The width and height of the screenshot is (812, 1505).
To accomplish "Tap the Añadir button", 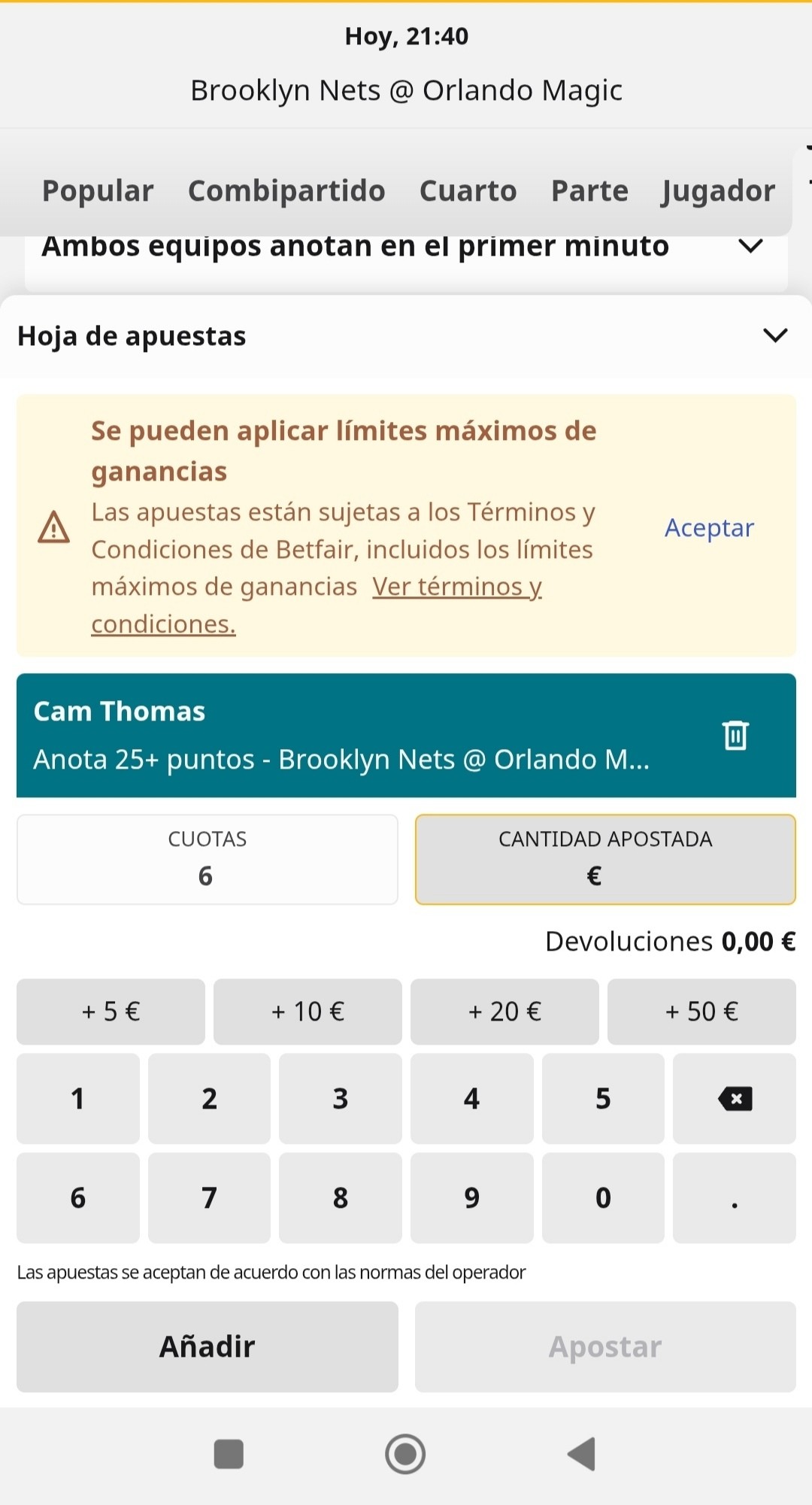I will point(208,1346).
